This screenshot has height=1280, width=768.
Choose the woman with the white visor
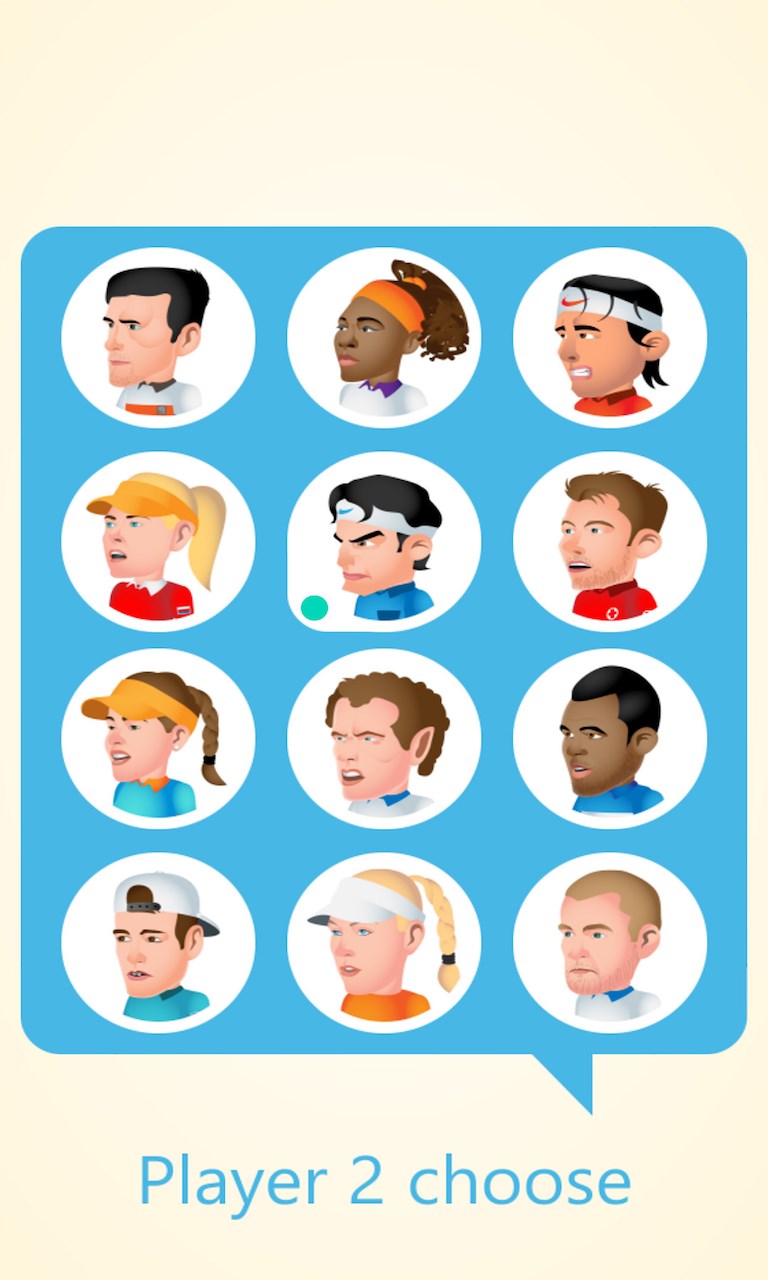pos(384,942)
